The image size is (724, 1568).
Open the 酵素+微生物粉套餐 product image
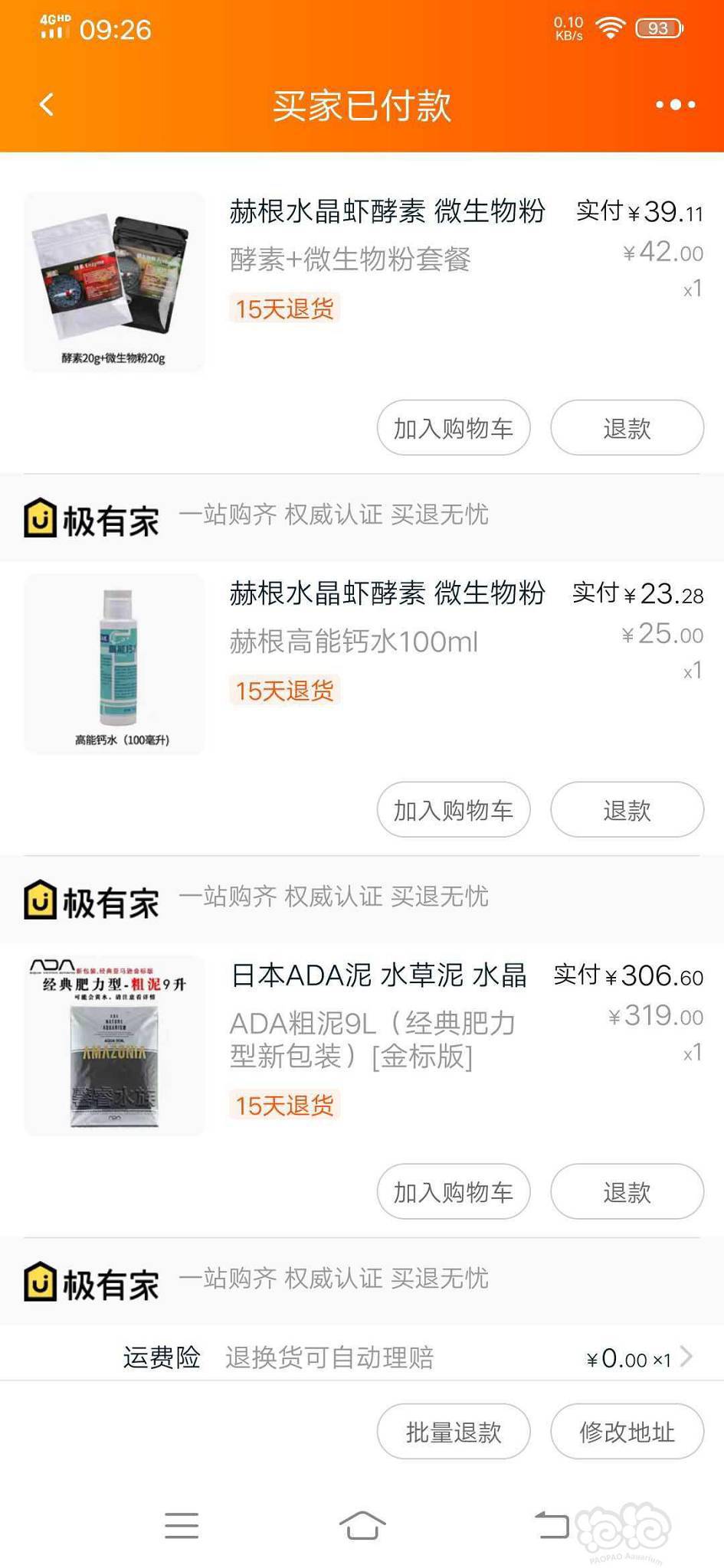click(114, 283)
